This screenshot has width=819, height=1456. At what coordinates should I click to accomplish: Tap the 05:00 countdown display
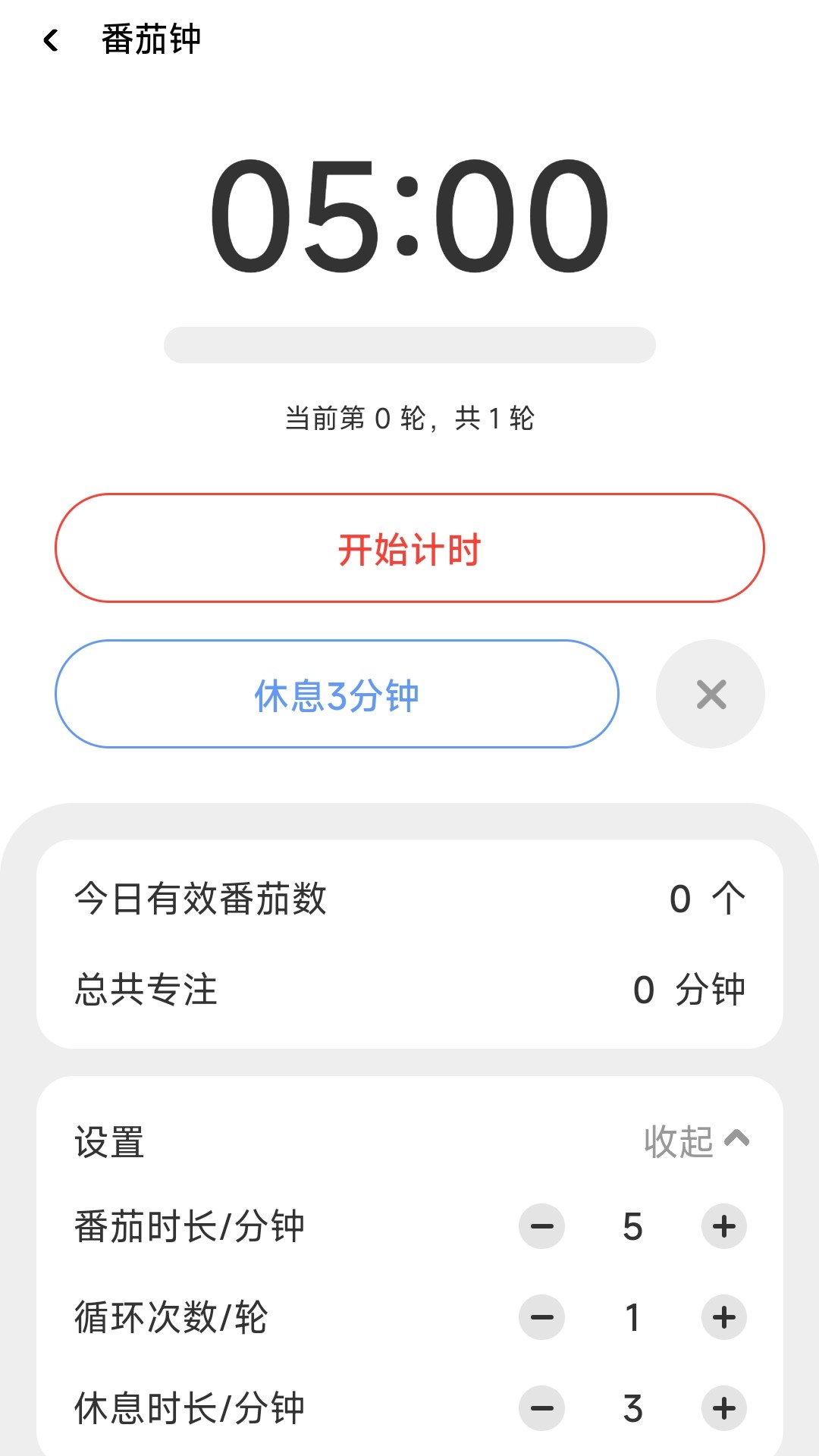point(409,214)
